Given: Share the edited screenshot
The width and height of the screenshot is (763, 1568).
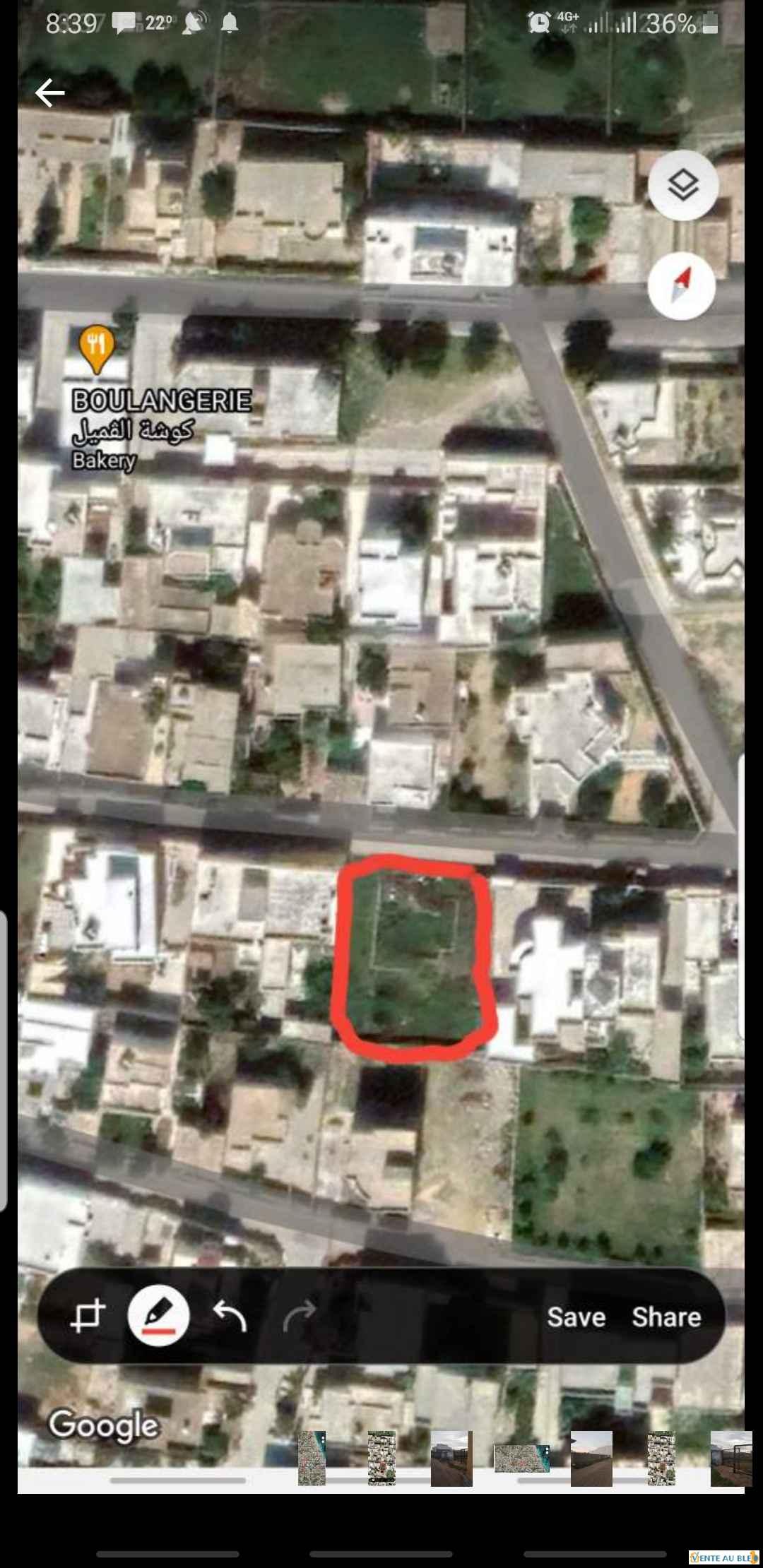Looking at the screenshot, I should point(666,1317).
